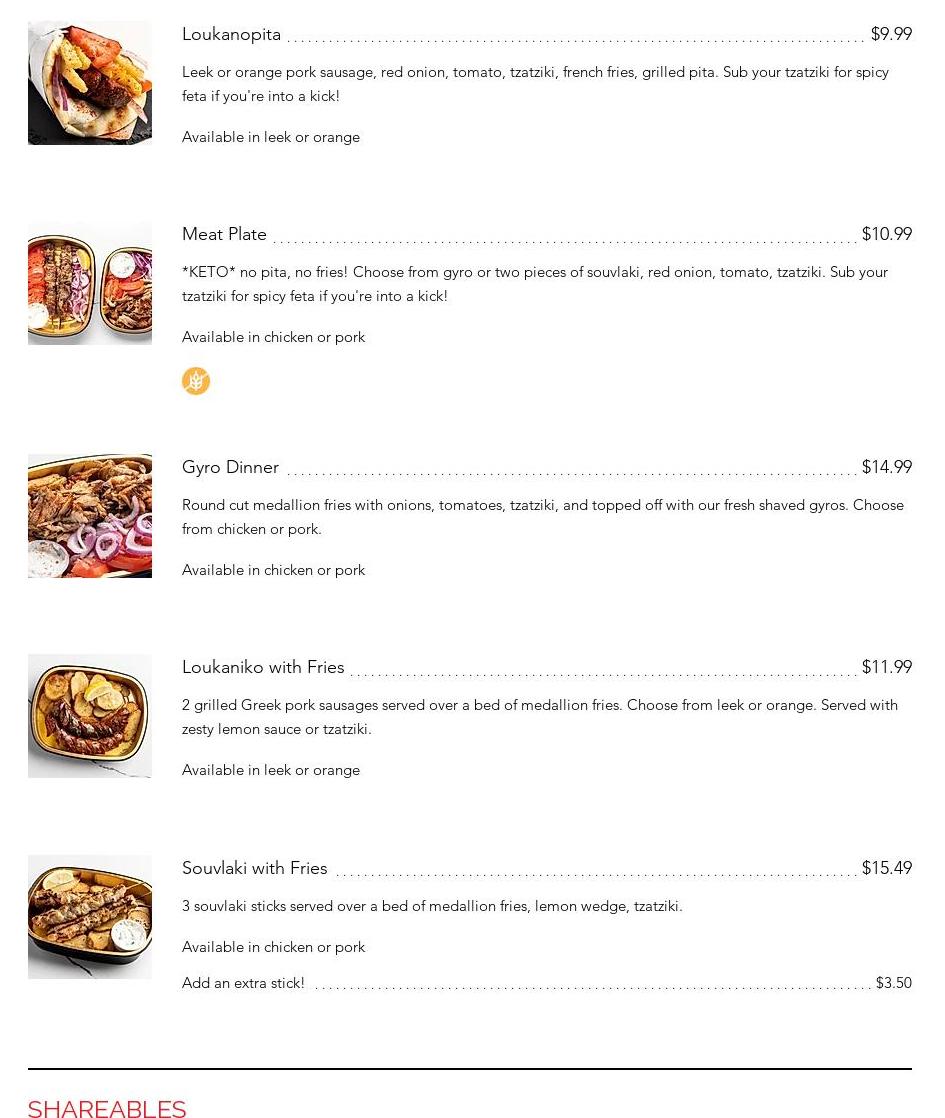Select the Gyro Dinner picture
The width and height of the screenshot is (945, 1118).
click(90, 516)
